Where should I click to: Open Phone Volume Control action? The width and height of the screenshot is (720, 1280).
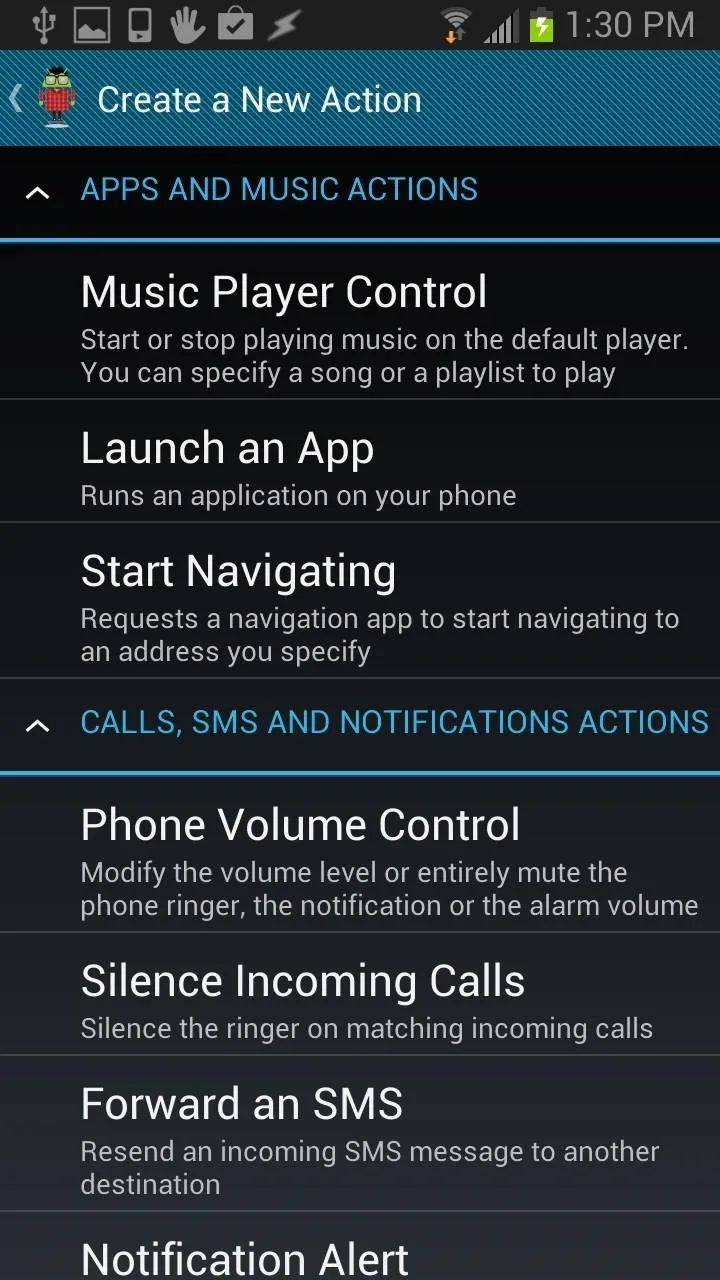pyautogui.click(x=360, y=854)
